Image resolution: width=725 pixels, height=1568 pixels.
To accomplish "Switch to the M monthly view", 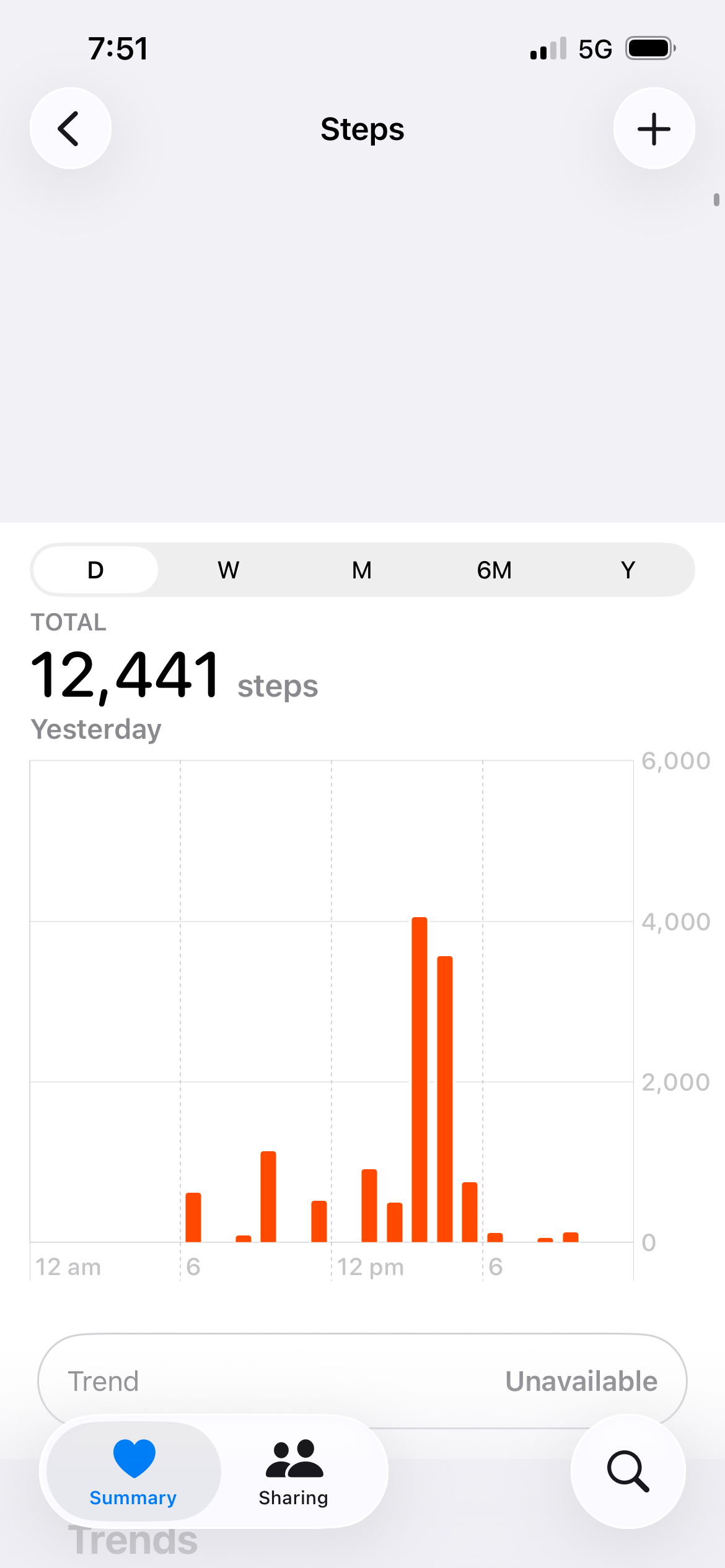I will 362,570.
